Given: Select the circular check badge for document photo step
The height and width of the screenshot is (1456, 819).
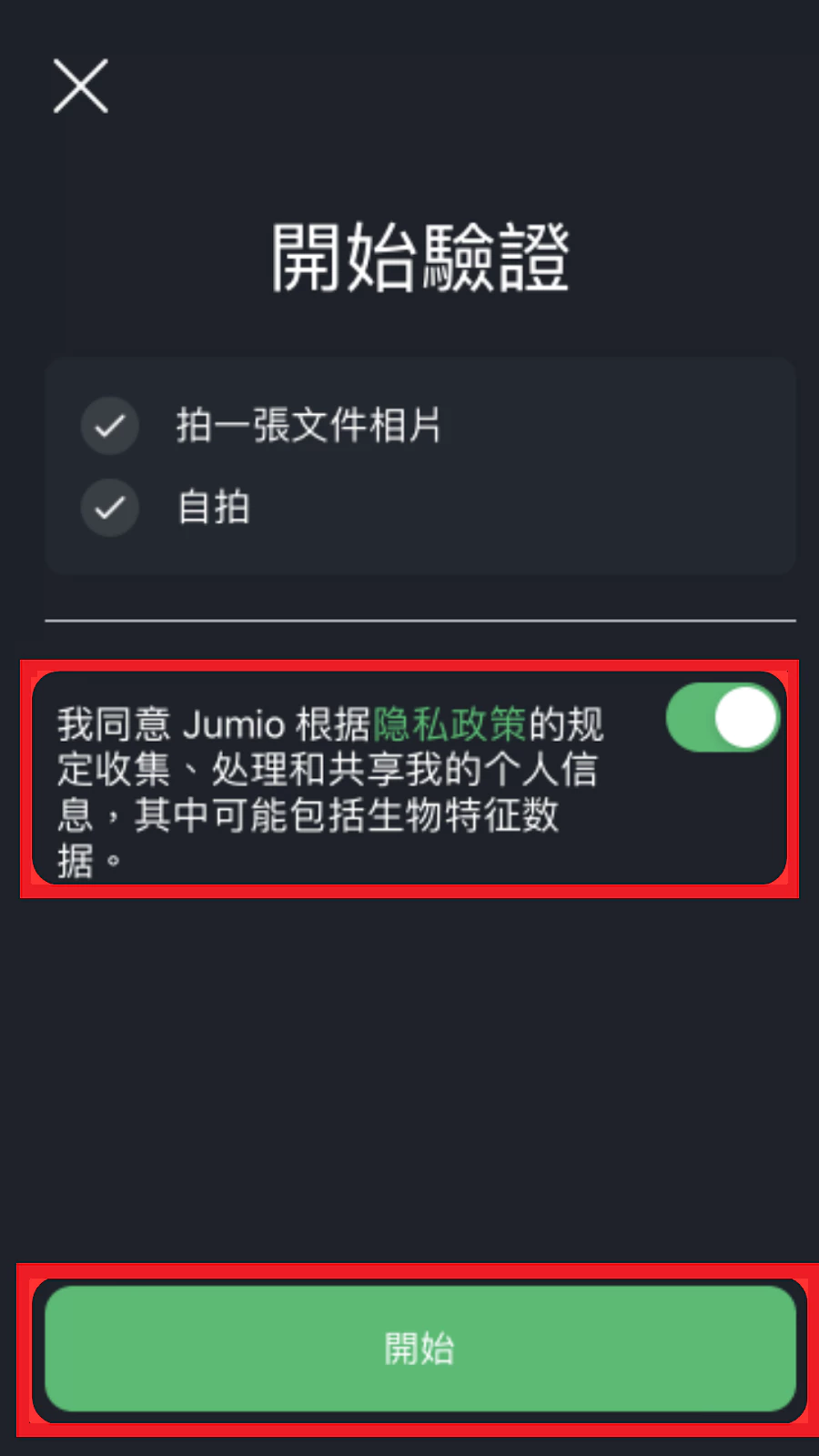Looking at the screenshot, I should 109,426.
